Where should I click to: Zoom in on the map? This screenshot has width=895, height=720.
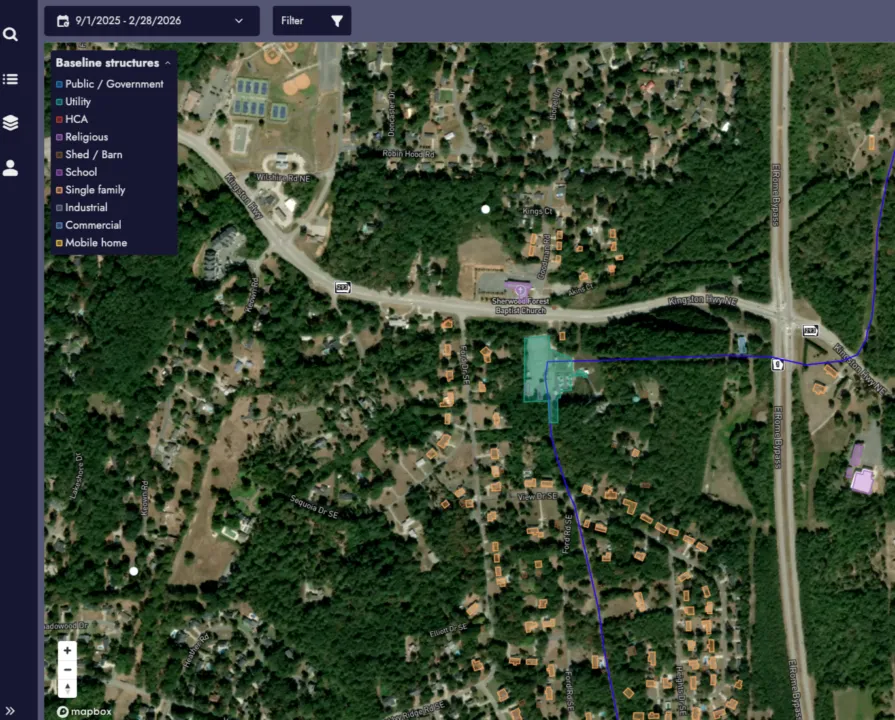pyautogui.click(x=68, y=651)
